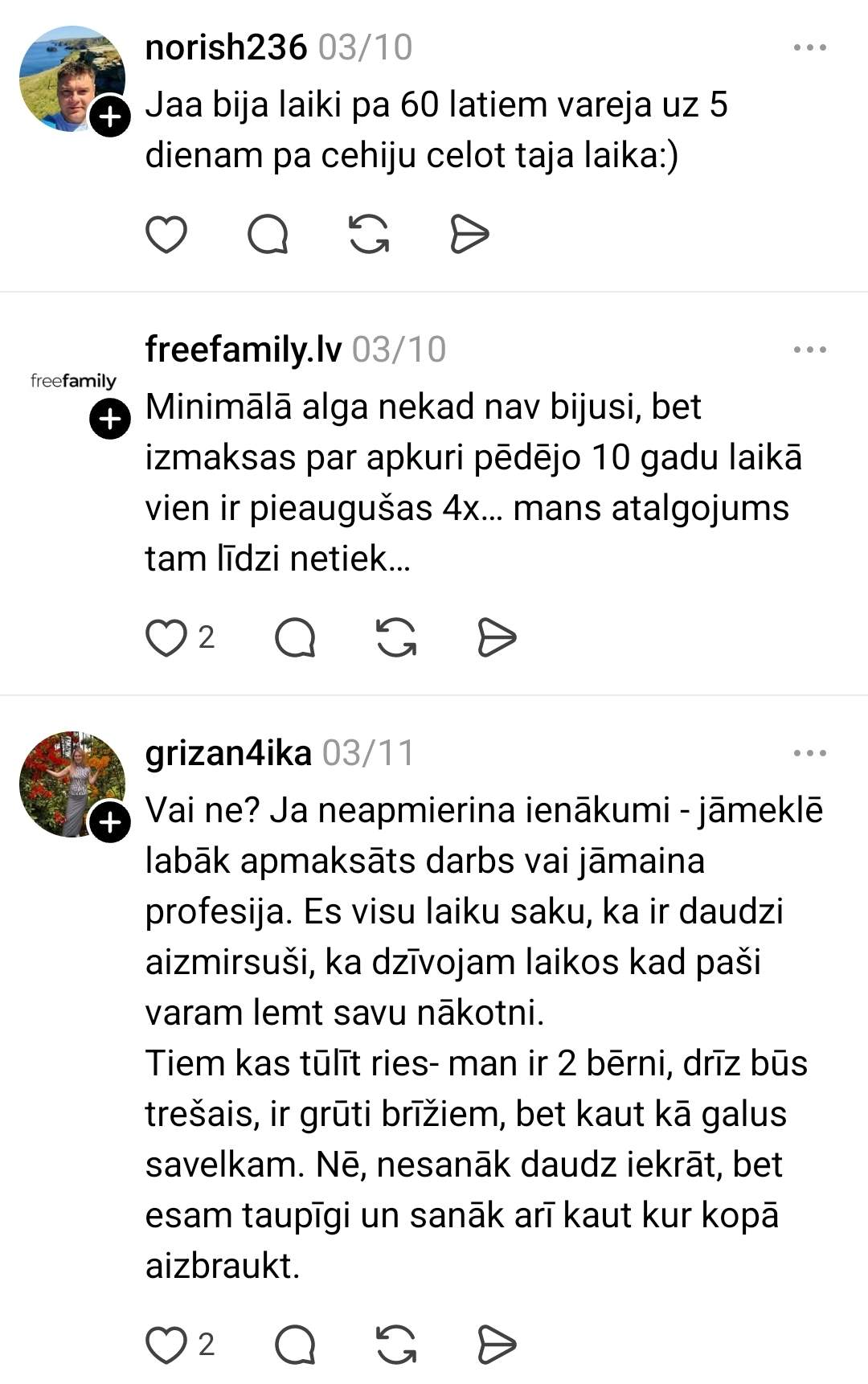
Task: Reply to norish236's comment
Action: click(268, 235)
